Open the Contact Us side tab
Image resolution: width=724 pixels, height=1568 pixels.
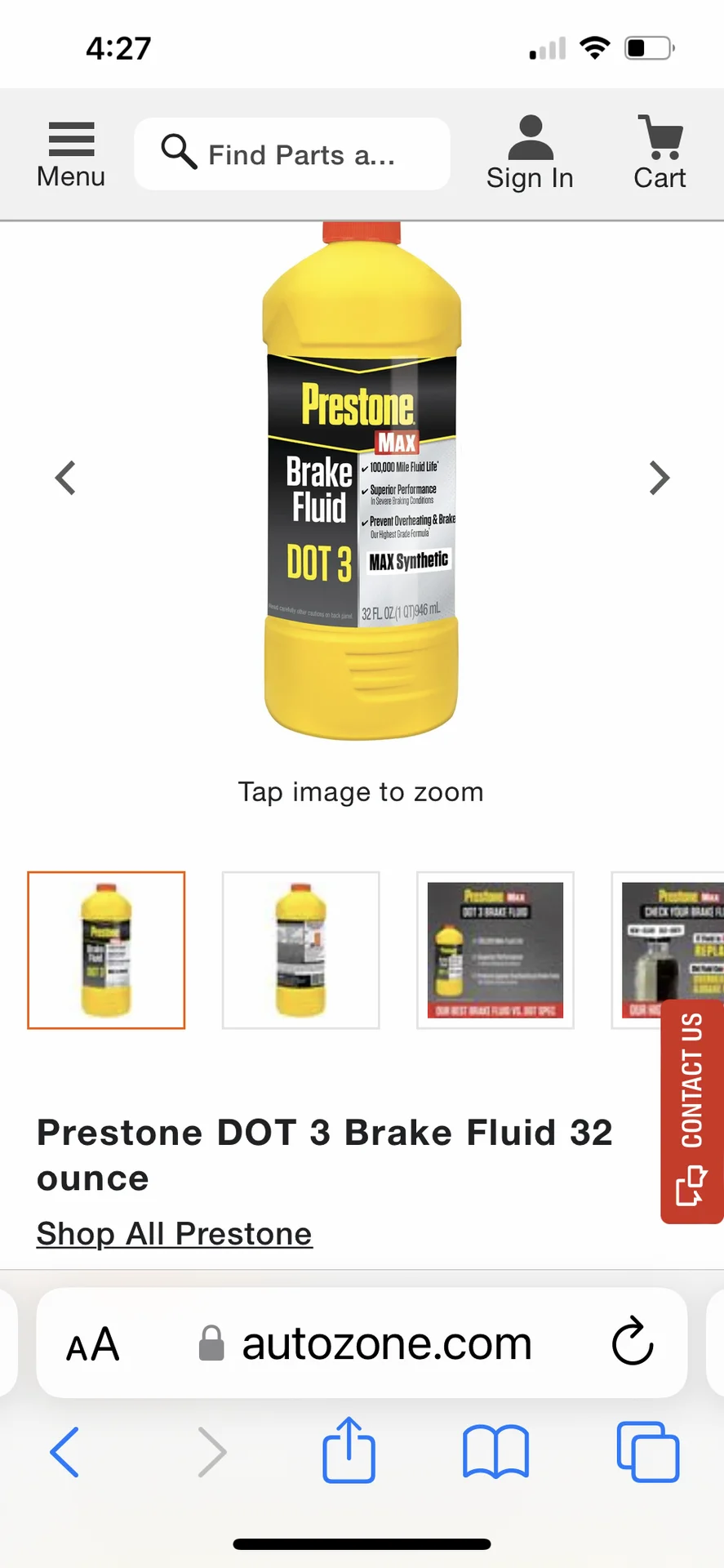[x=692, y=1111]
